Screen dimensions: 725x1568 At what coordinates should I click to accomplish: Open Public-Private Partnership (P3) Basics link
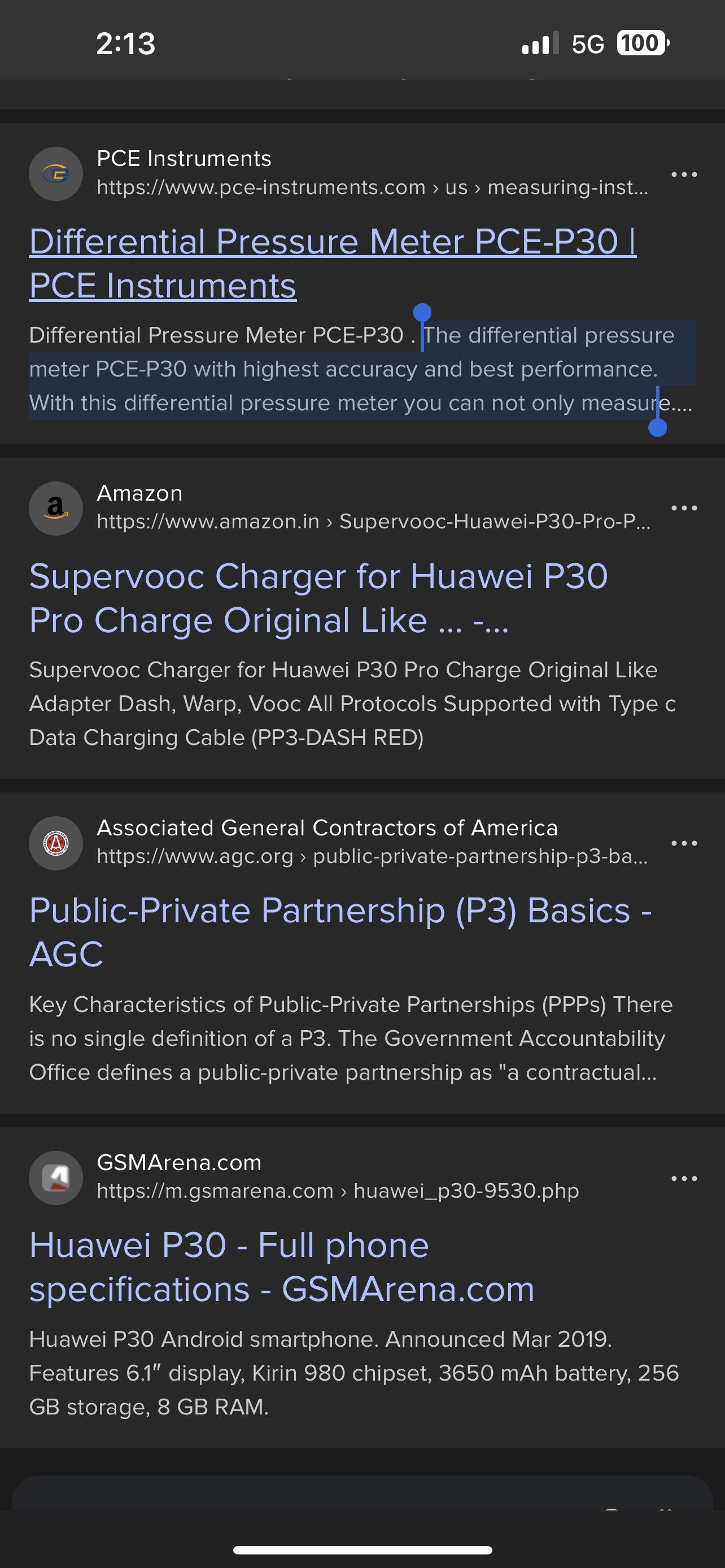click(x=340, y=932)
